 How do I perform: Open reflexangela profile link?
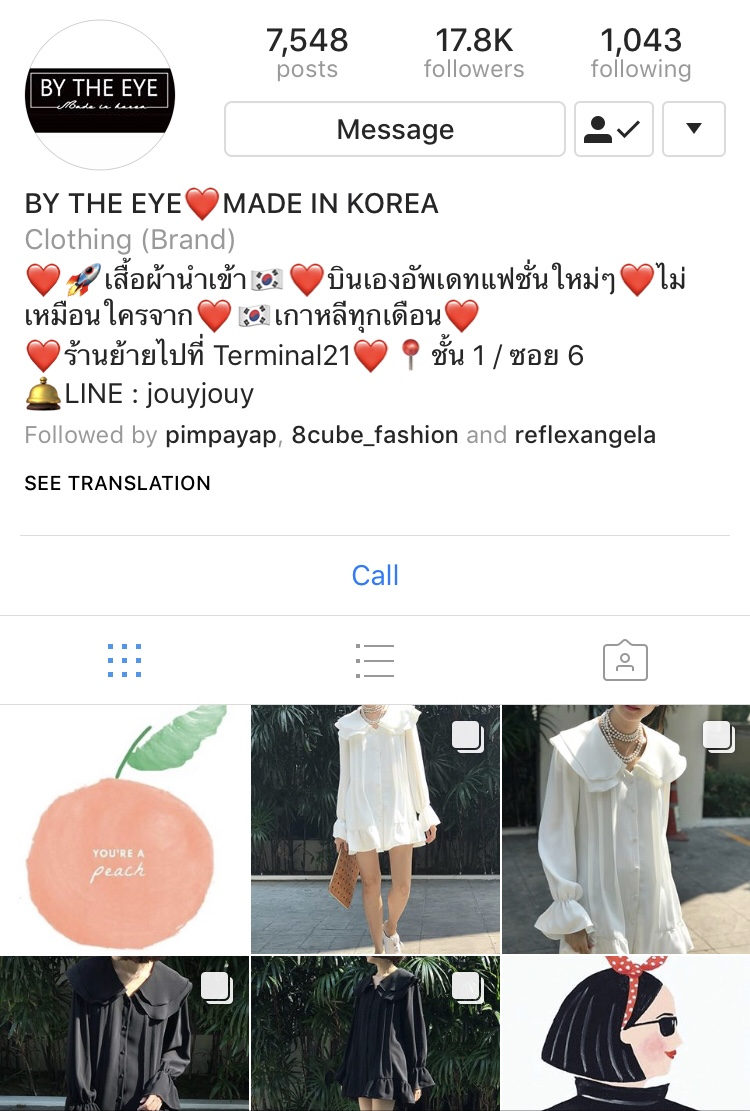tap(585, 435)
